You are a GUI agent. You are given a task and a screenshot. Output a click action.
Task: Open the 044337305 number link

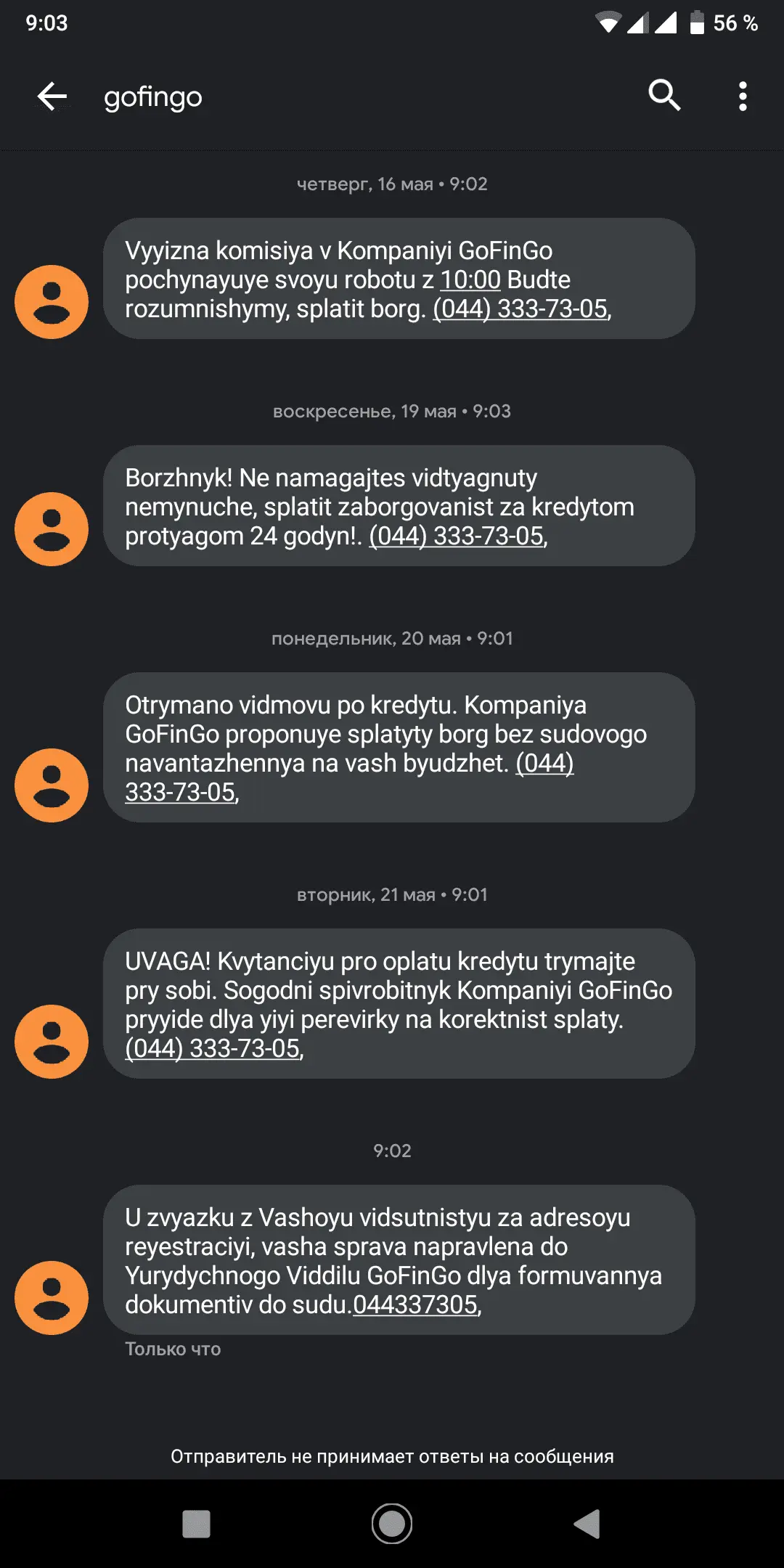tap(415, 1305)
